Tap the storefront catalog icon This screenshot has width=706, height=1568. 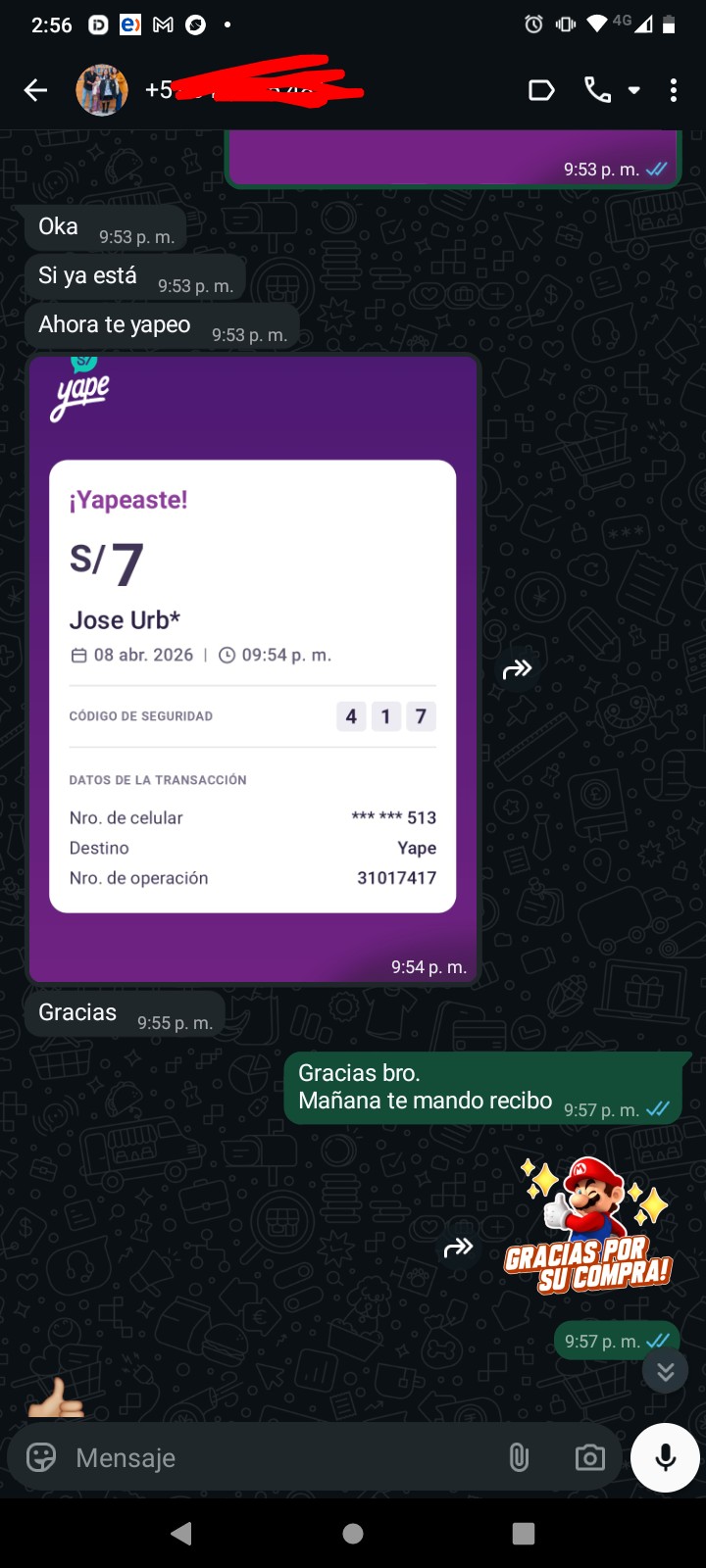pyautogui.click(x=541, y=91)
